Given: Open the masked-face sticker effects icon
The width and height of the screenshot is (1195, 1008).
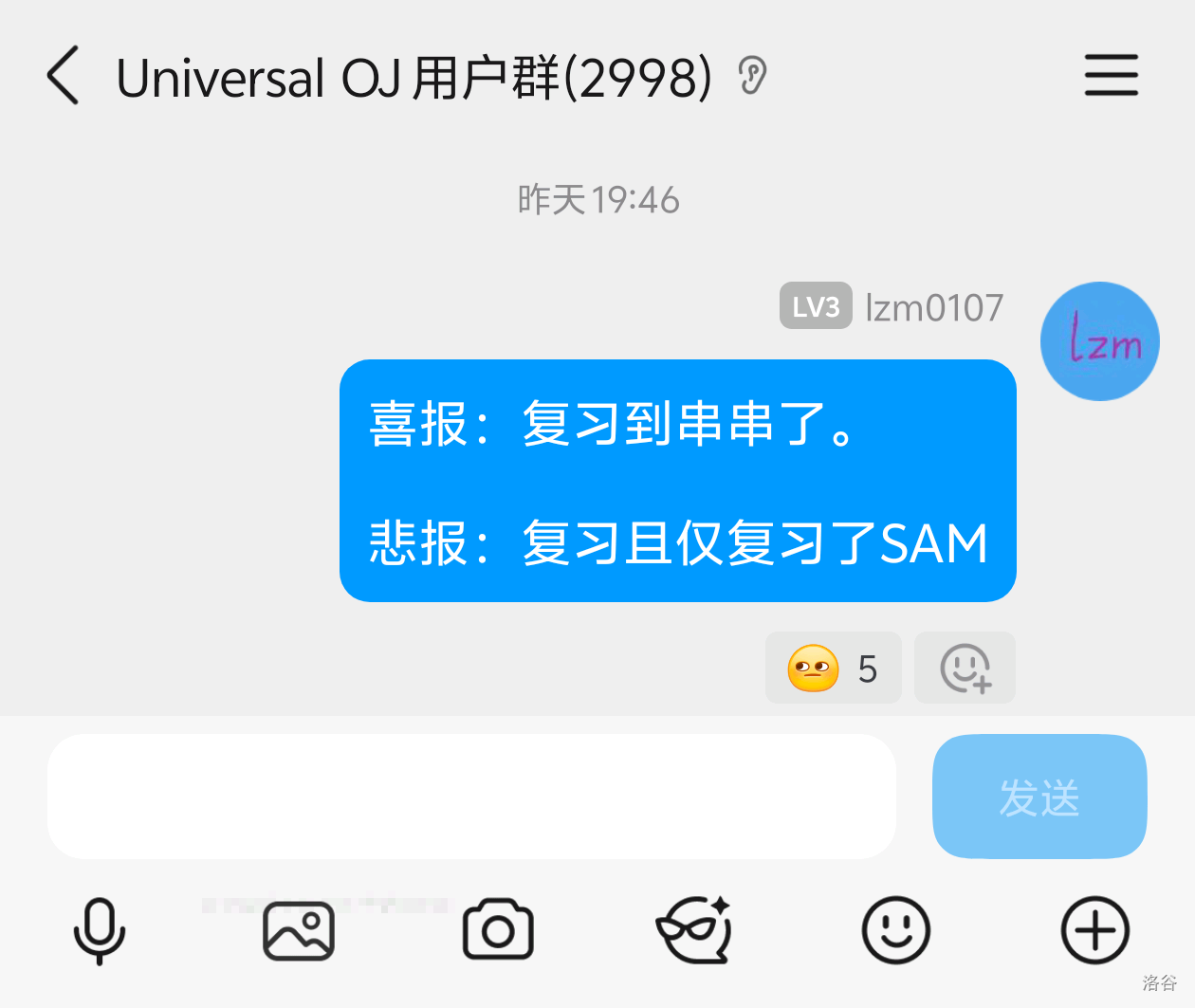Looking at the screenshot, I should [x=695, y=930].
